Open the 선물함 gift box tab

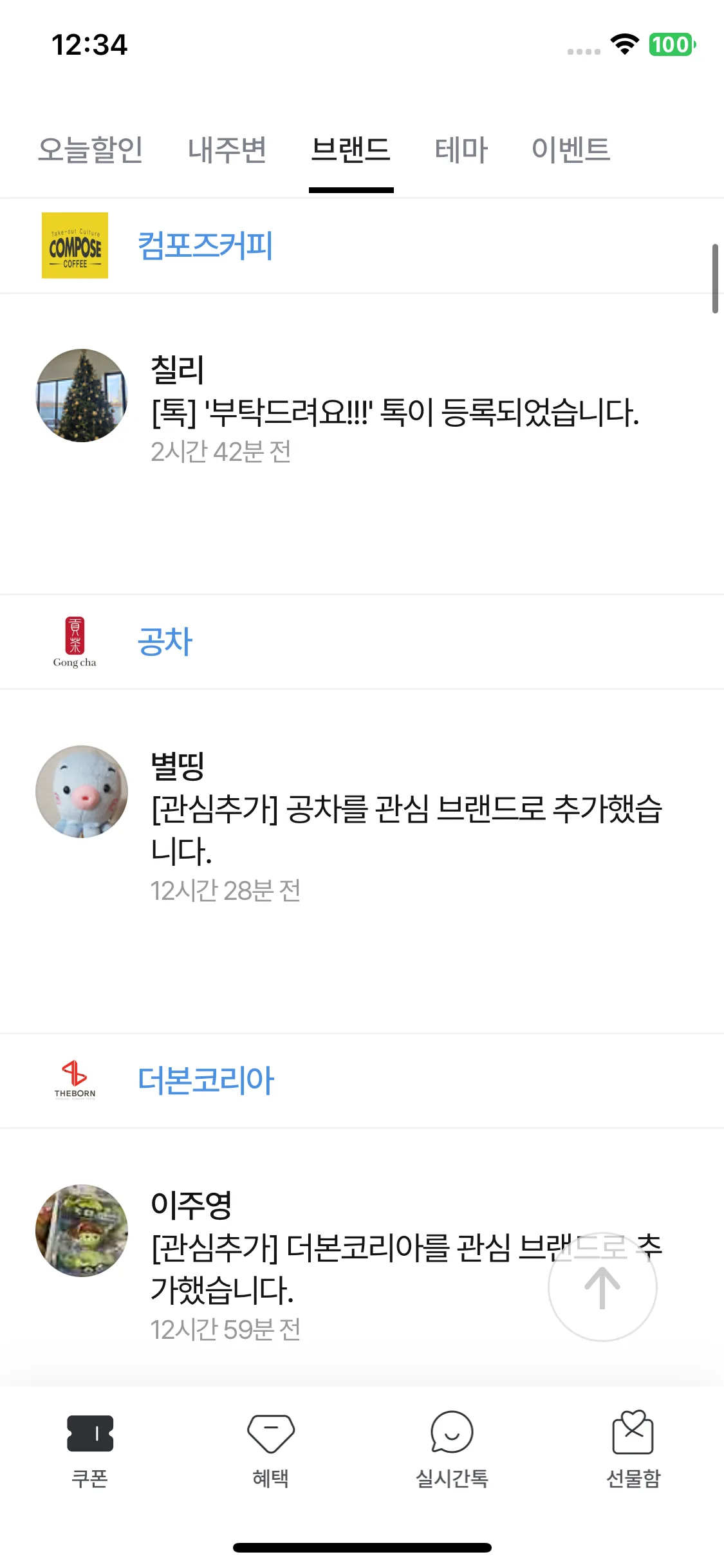[633, 1450]
